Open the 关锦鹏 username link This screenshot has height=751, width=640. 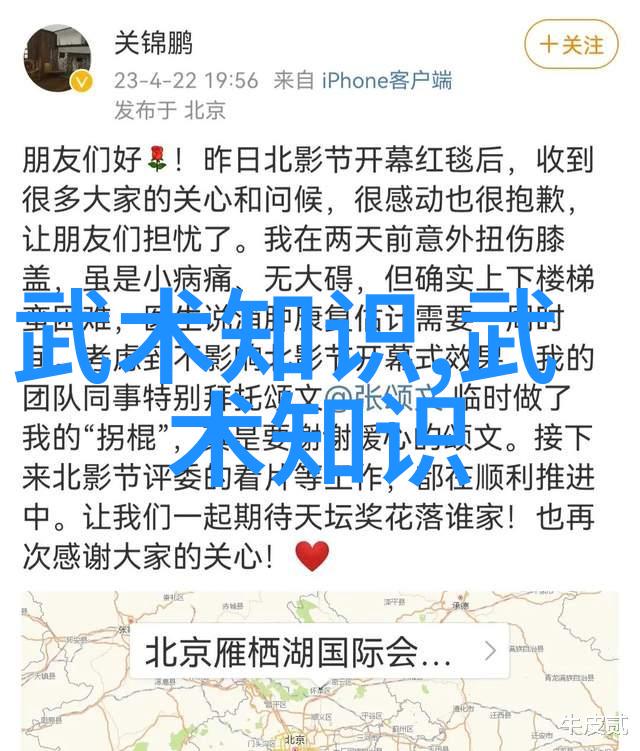(x=155, y=44)
